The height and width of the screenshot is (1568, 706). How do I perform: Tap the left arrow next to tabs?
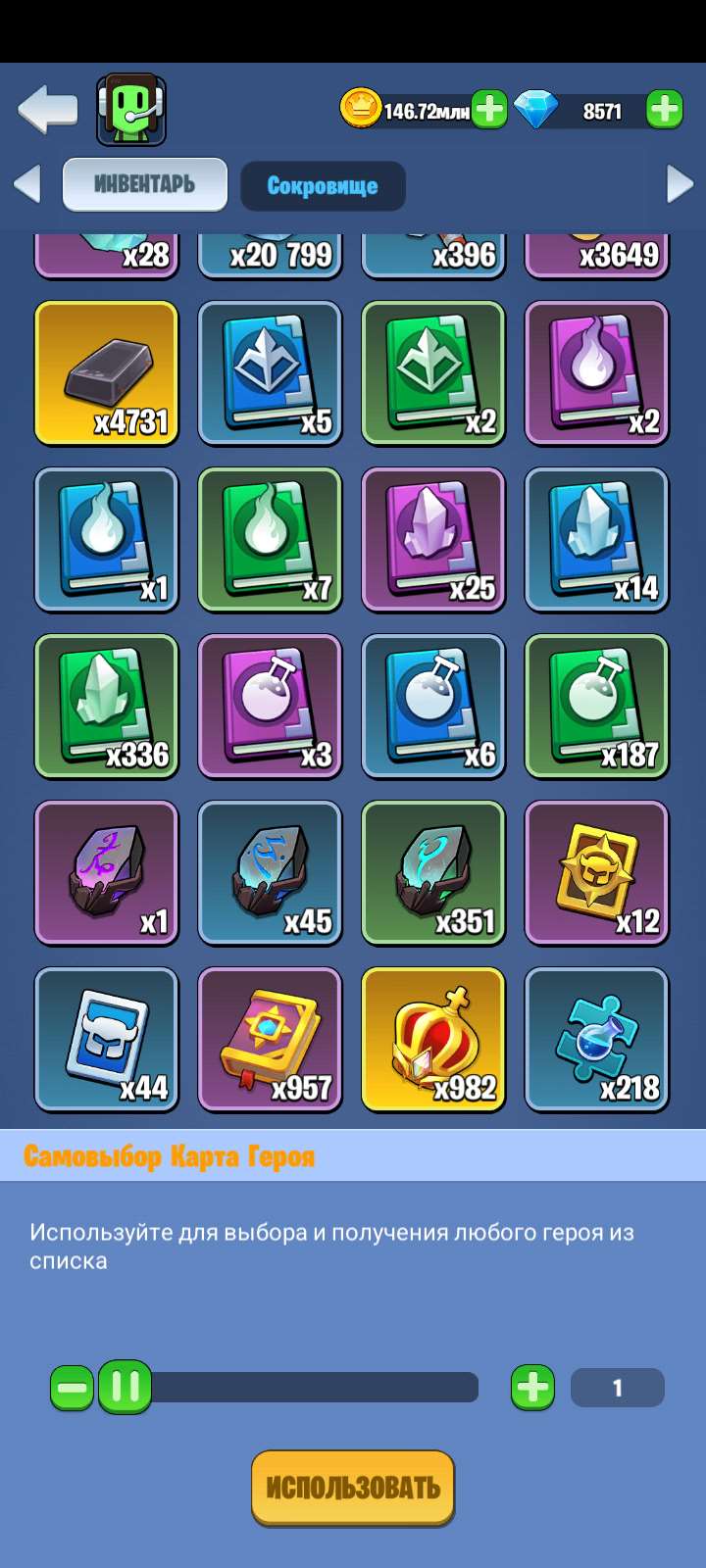tap(28, 184)
